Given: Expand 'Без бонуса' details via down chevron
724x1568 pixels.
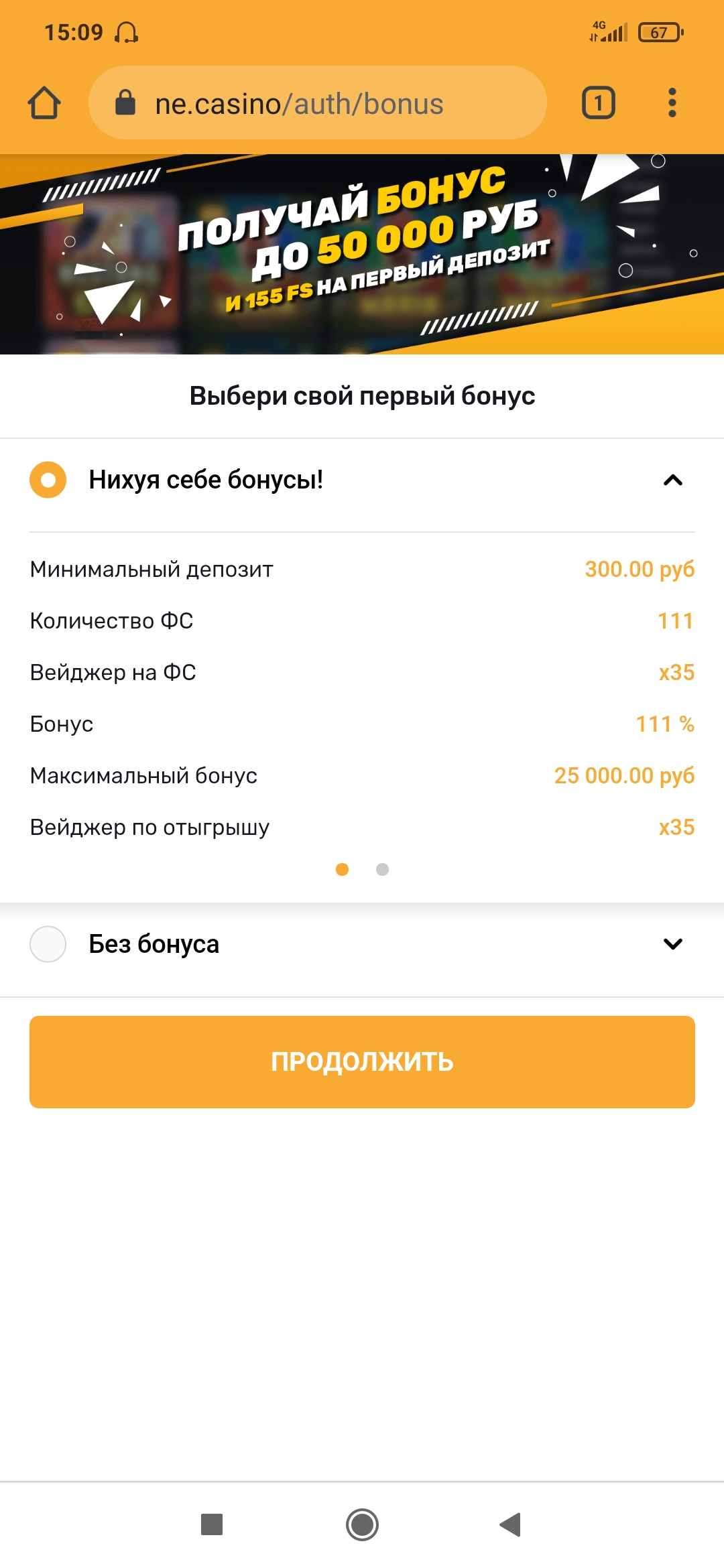Looking at the screenshot, I should [x=673, y=943].
